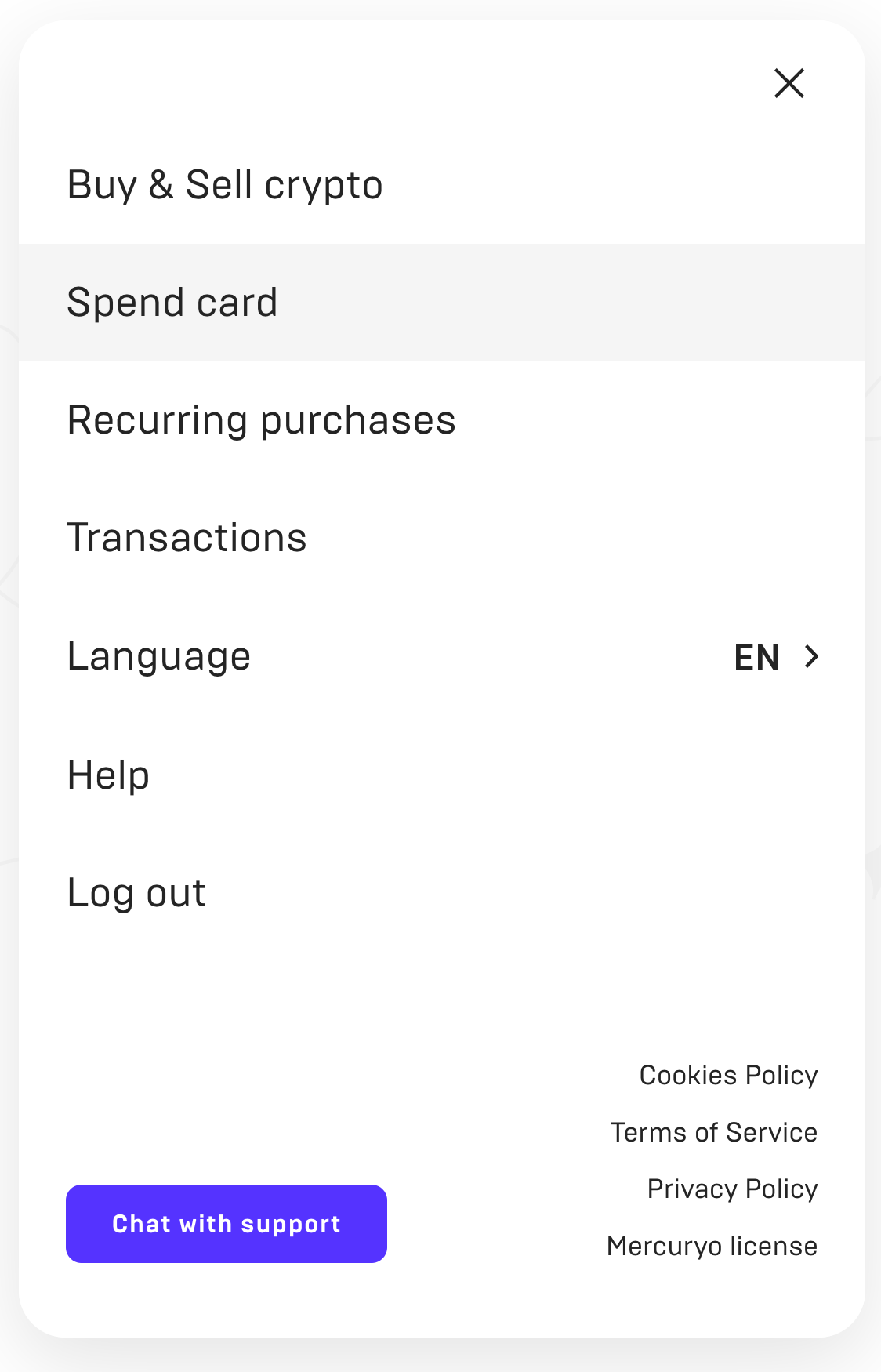The height and width of the screenshot is (1372, 881).
Task: Navigate to Transactions history
Action: point(187,538)
